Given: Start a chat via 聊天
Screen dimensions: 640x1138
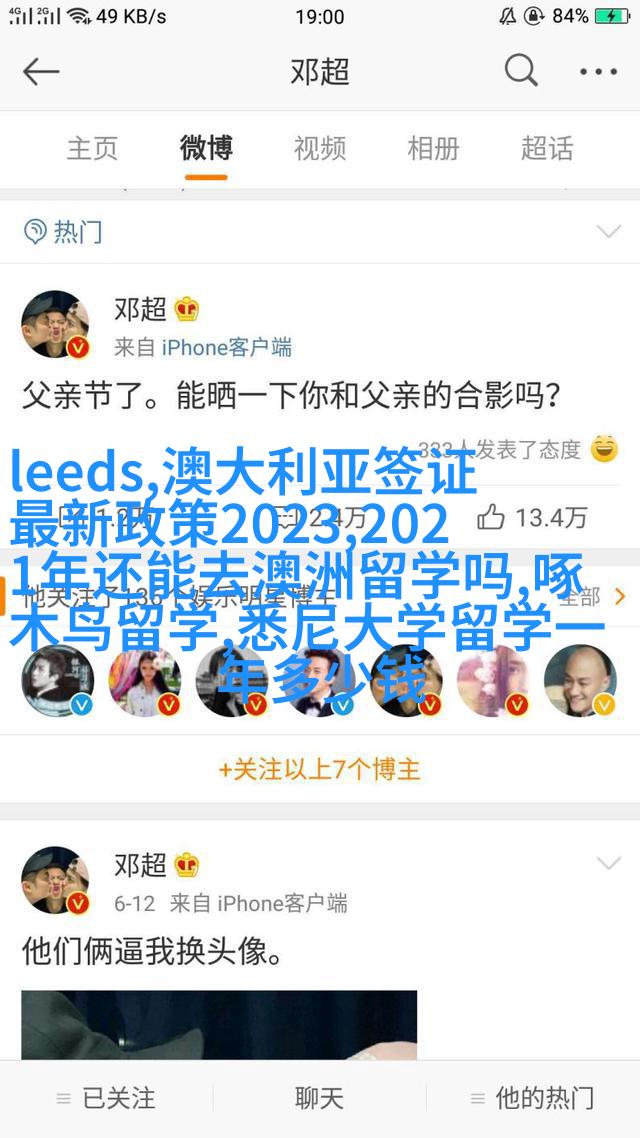Looking at the screenshot, I should pyautogui.click(x=320, y=1098).
